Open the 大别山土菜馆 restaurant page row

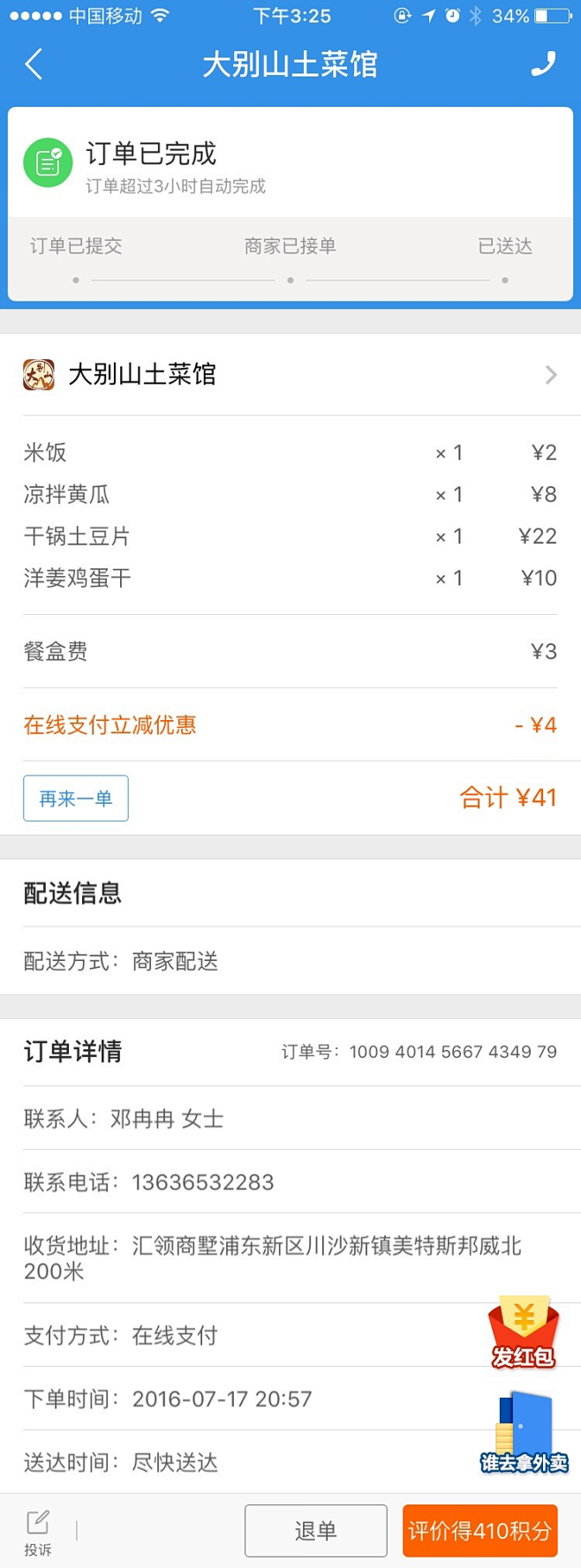point(290,375)
